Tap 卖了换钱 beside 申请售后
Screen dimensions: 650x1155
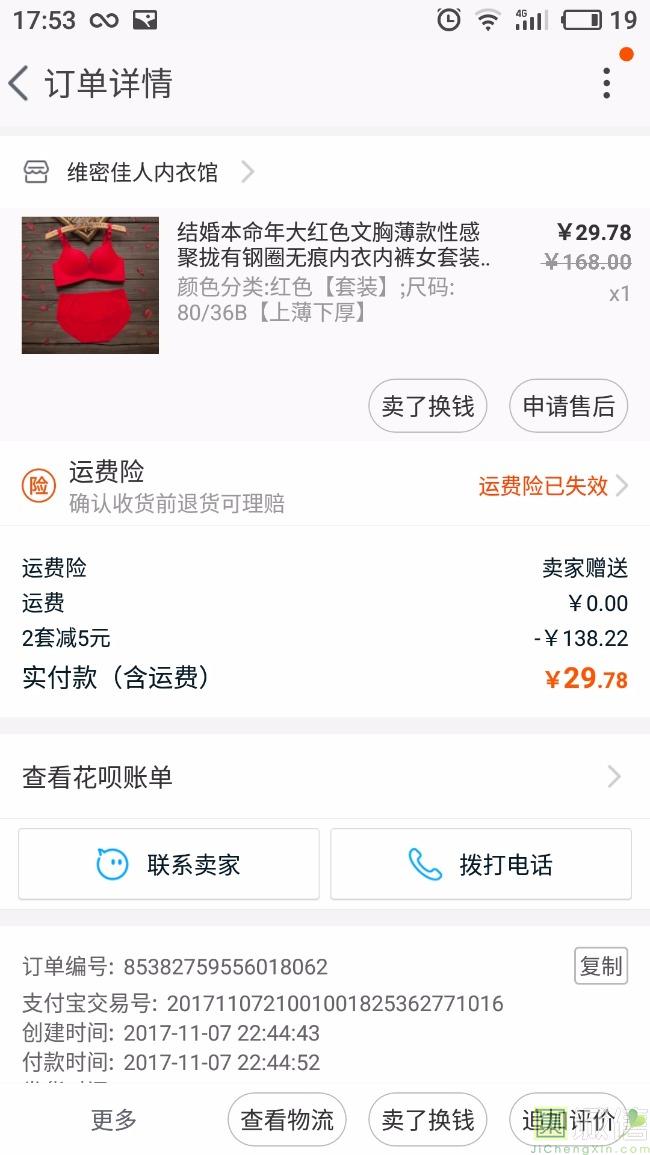(x=428, y=407)
